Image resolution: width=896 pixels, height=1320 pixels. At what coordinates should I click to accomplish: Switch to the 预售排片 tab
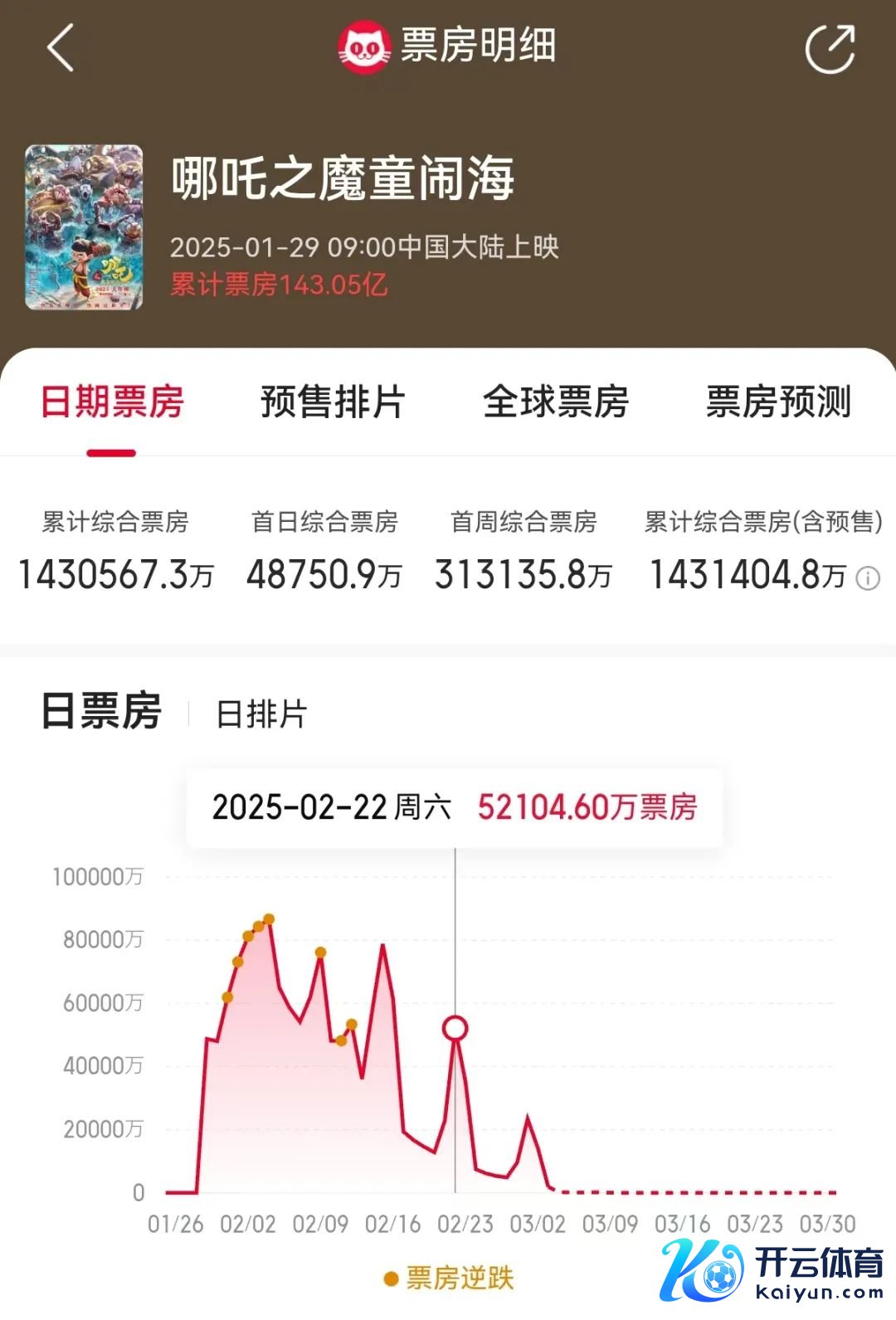pos(333,402)
